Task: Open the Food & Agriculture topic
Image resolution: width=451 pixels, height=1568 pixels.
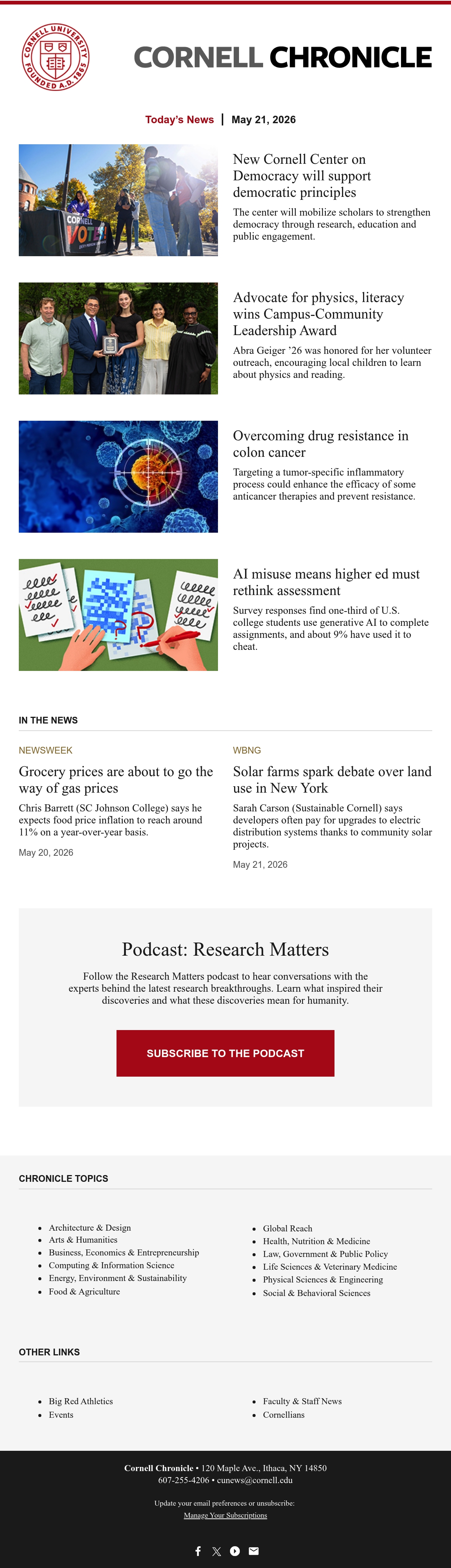Action: 85,1291
